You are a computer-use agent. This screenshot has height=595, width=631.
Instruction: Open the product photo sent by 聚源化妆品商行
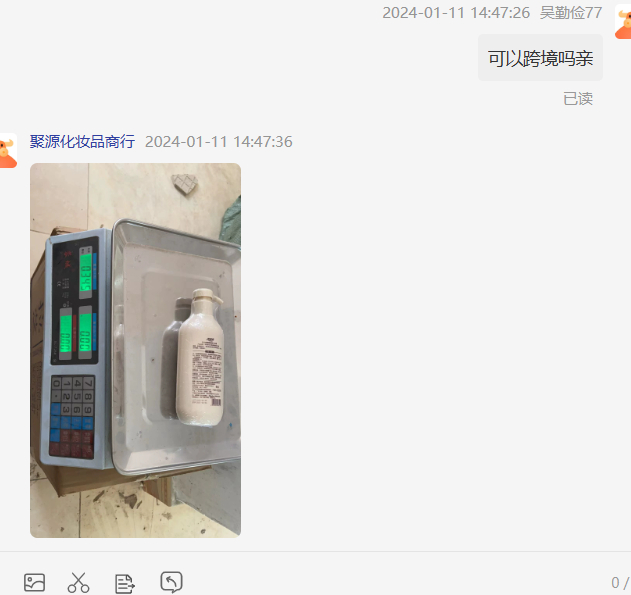tap(135, 350)
